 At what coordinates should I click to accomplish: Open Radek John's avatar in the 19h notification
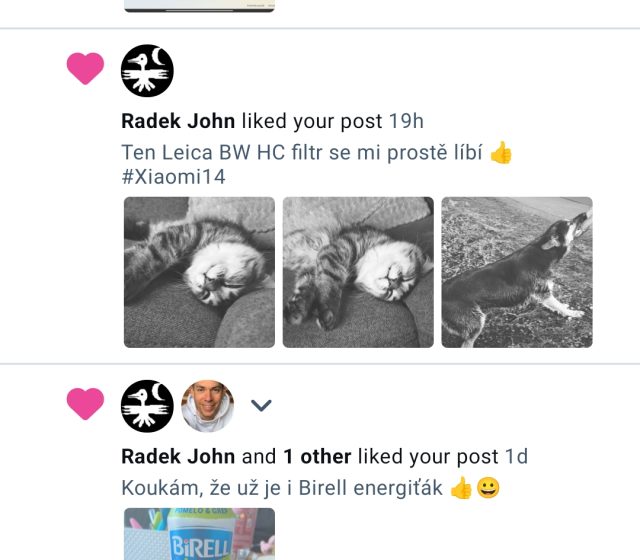point(147,71)
